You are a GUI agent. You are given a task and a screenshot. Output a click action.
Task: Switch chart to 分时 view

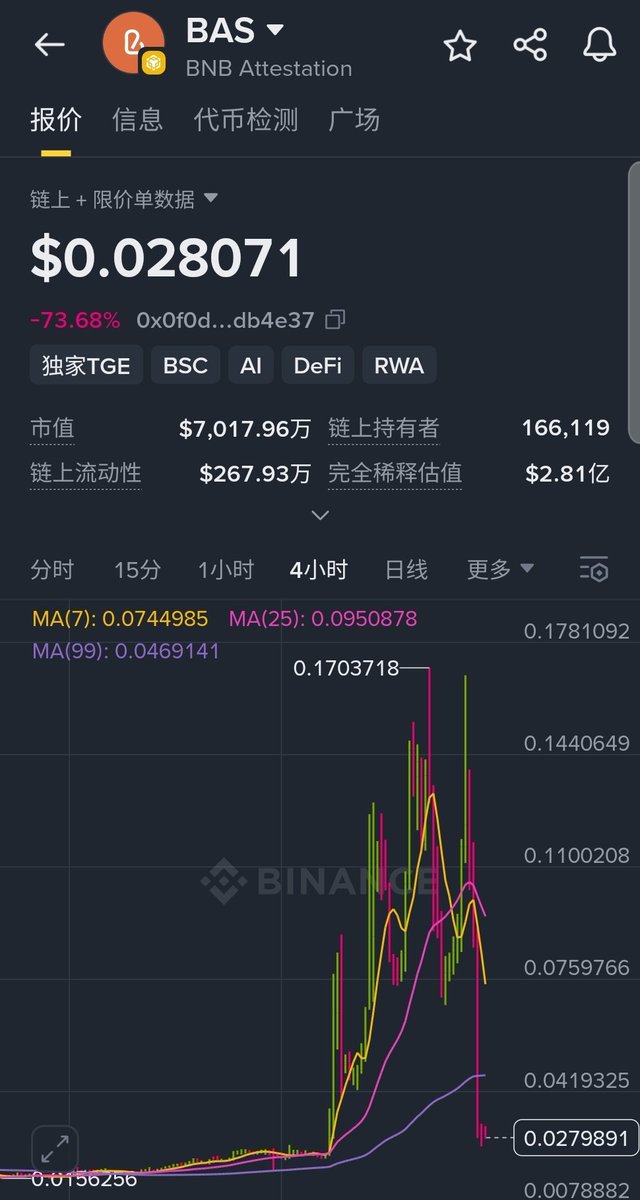click(x=52, y=570)
